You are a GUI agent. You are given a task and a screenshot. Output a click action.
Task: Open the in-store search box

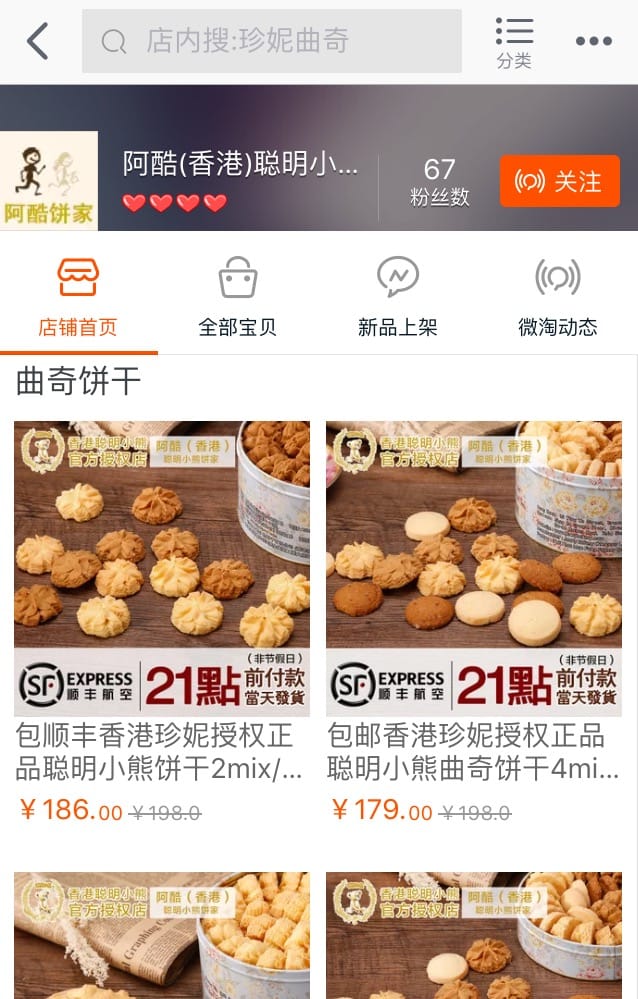pyautogui.click(x=272, y=42)
